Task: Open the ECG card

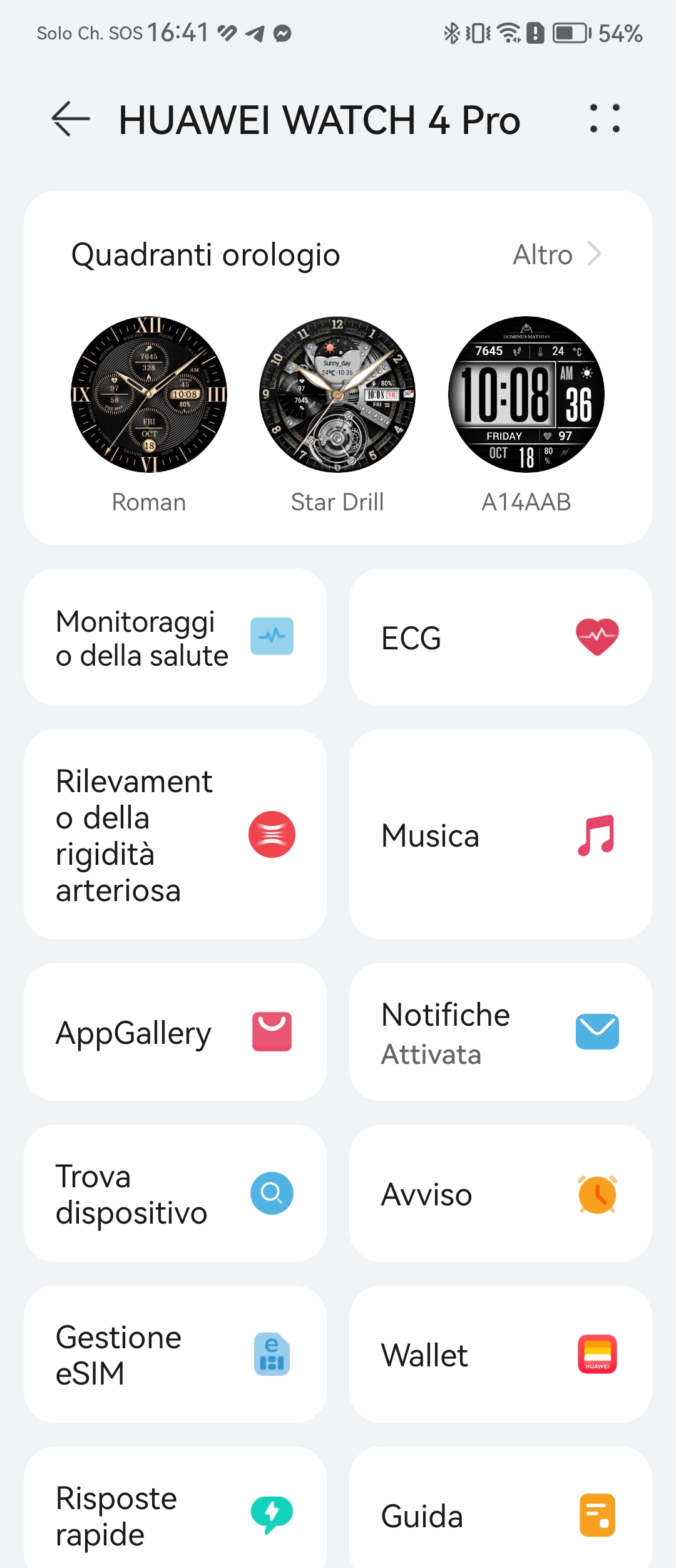Action: [x=501, y=637]
